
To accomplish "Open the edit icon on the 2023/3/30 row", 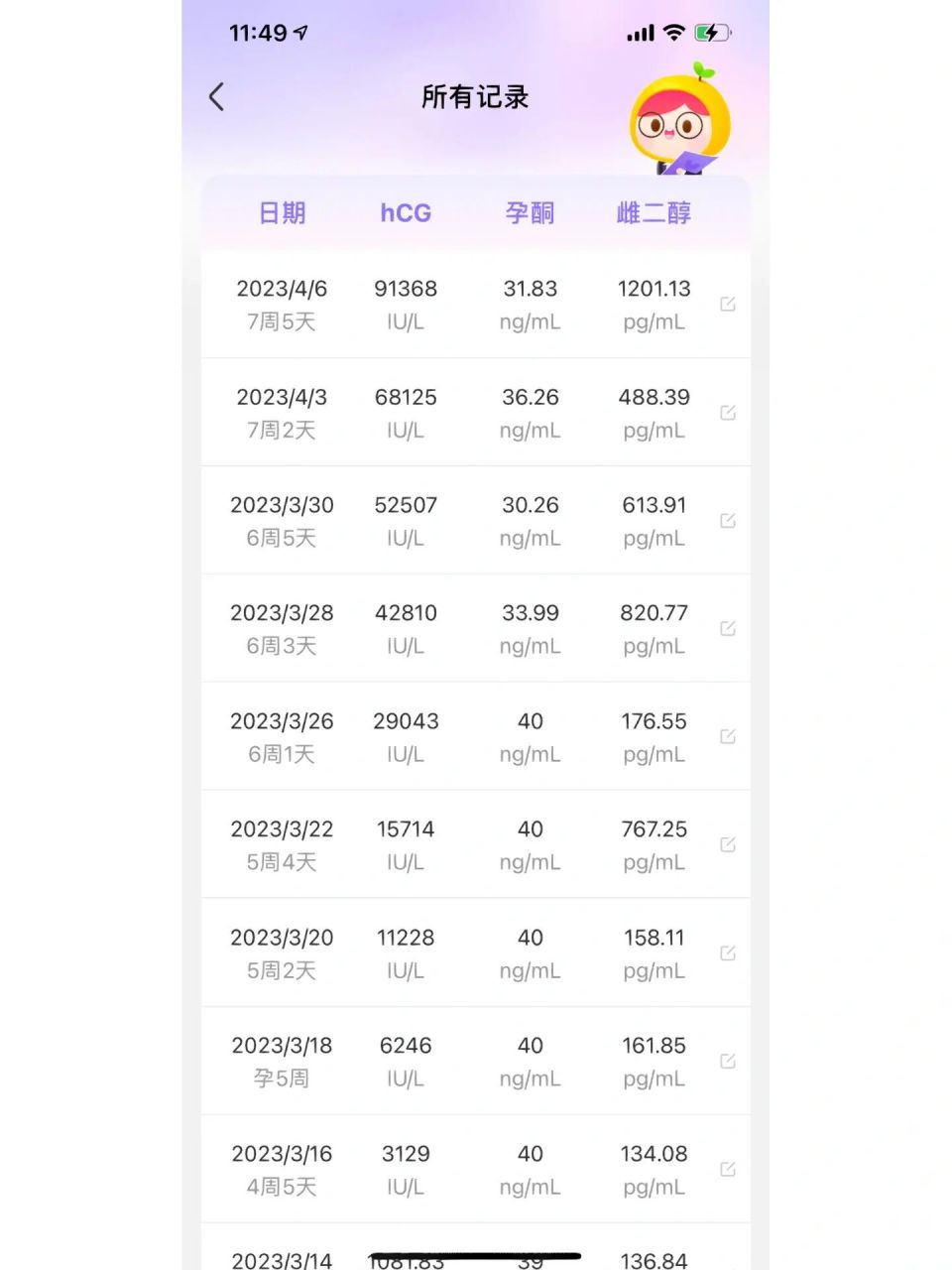I will 728,521.
